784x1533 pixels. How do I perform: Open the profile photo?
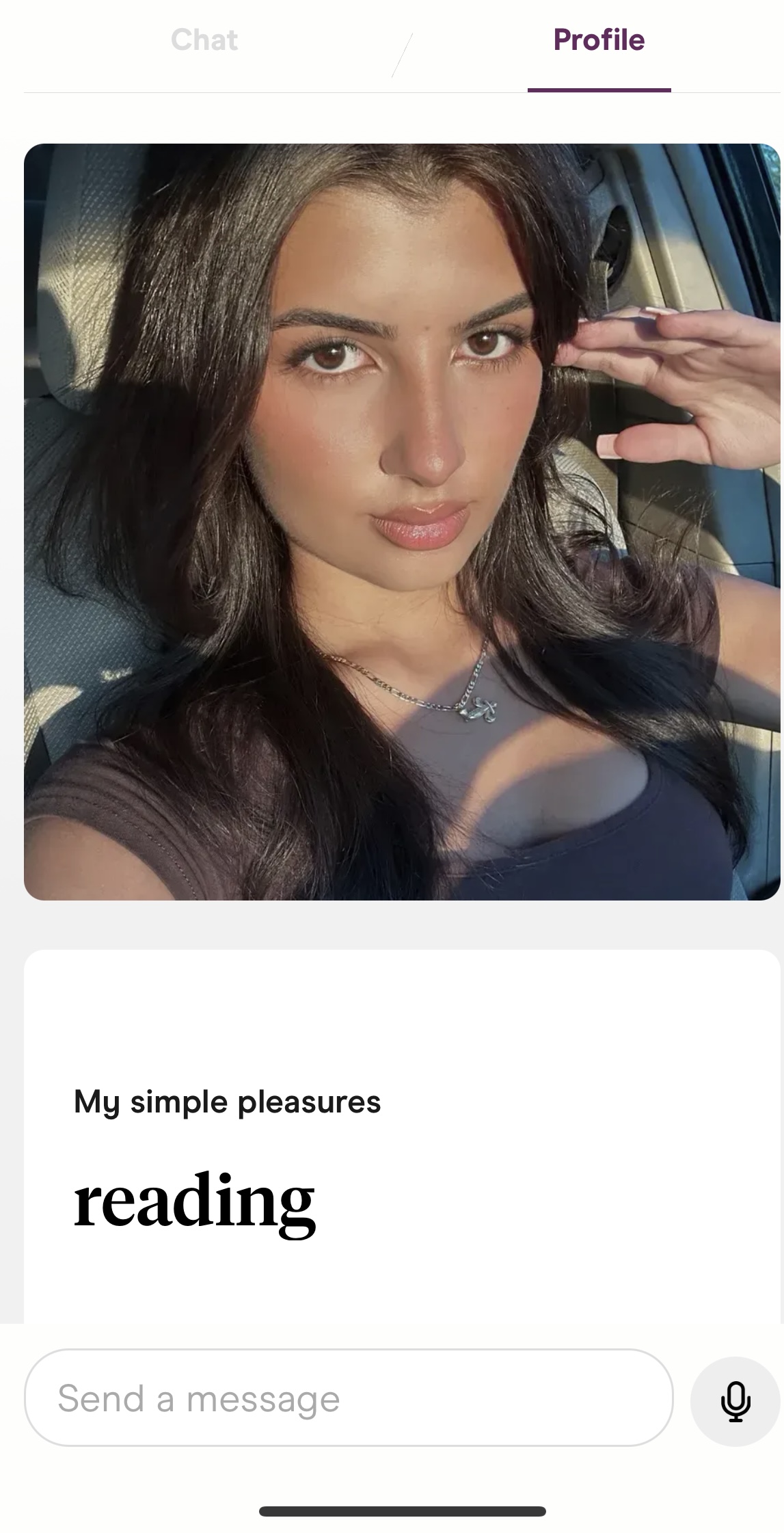[x=402, y=522]
